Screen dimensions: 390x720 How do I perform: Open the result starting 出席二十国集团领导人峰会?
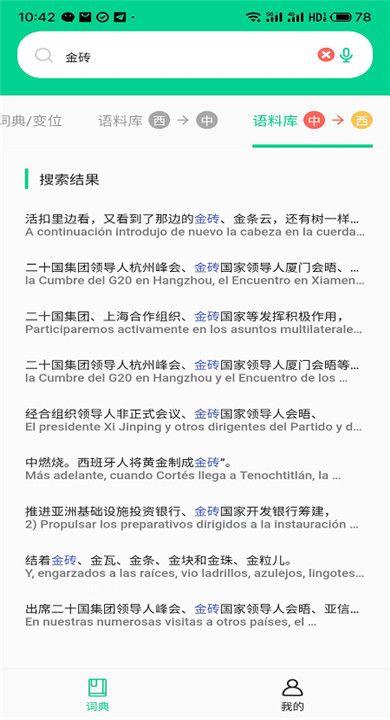193,615
